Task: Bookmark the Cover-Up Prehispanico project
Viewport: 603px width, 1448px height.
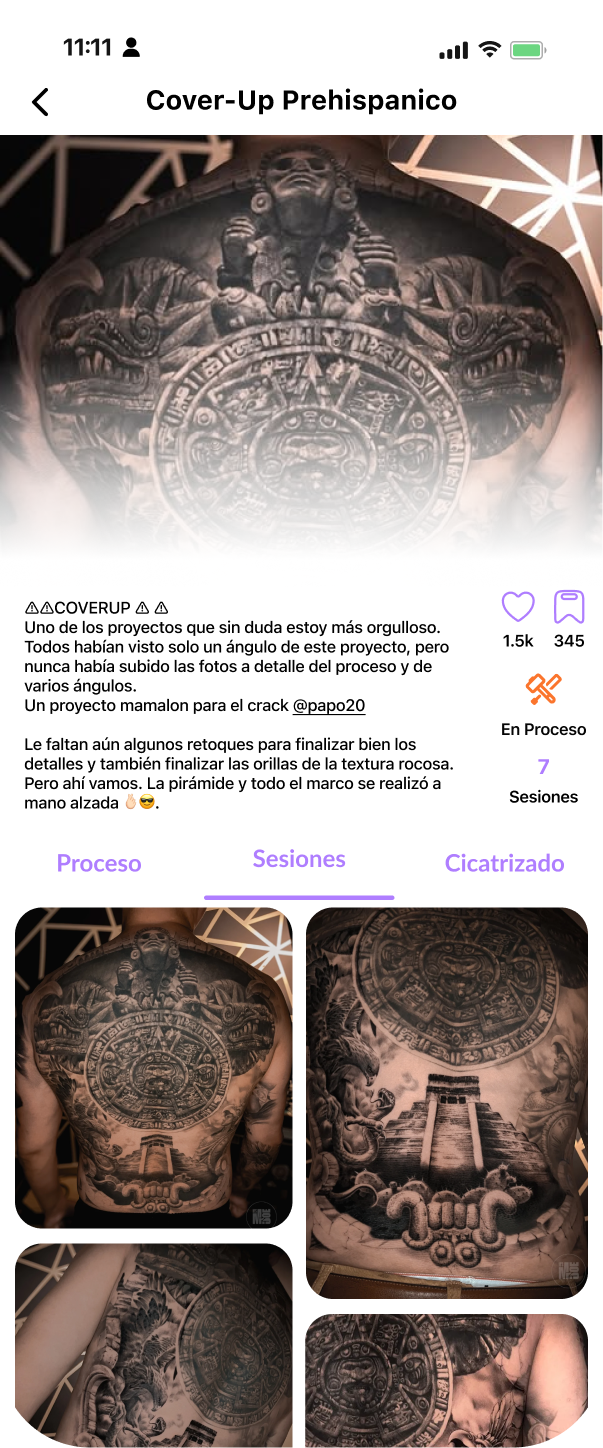Action: [x=569, y=607]
